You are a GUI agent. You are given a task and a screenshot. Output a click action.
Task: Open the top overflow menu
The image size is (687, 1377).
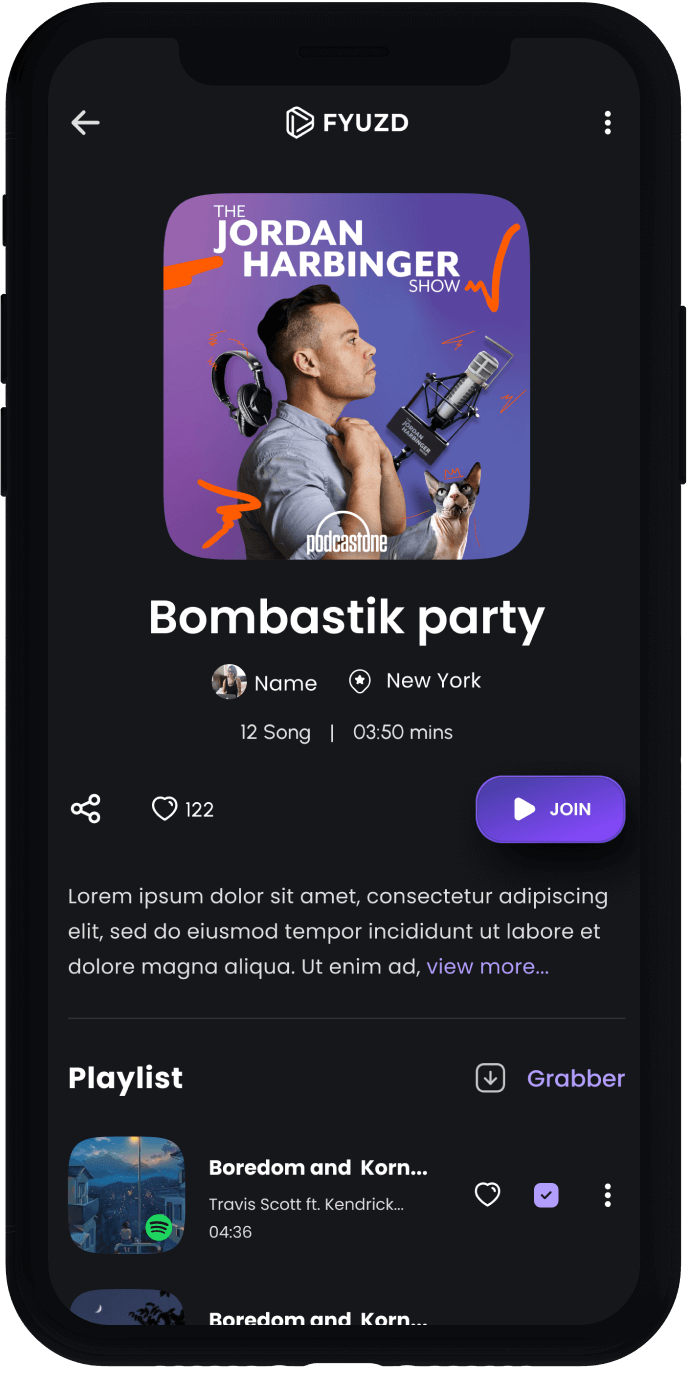click(607, 123)
